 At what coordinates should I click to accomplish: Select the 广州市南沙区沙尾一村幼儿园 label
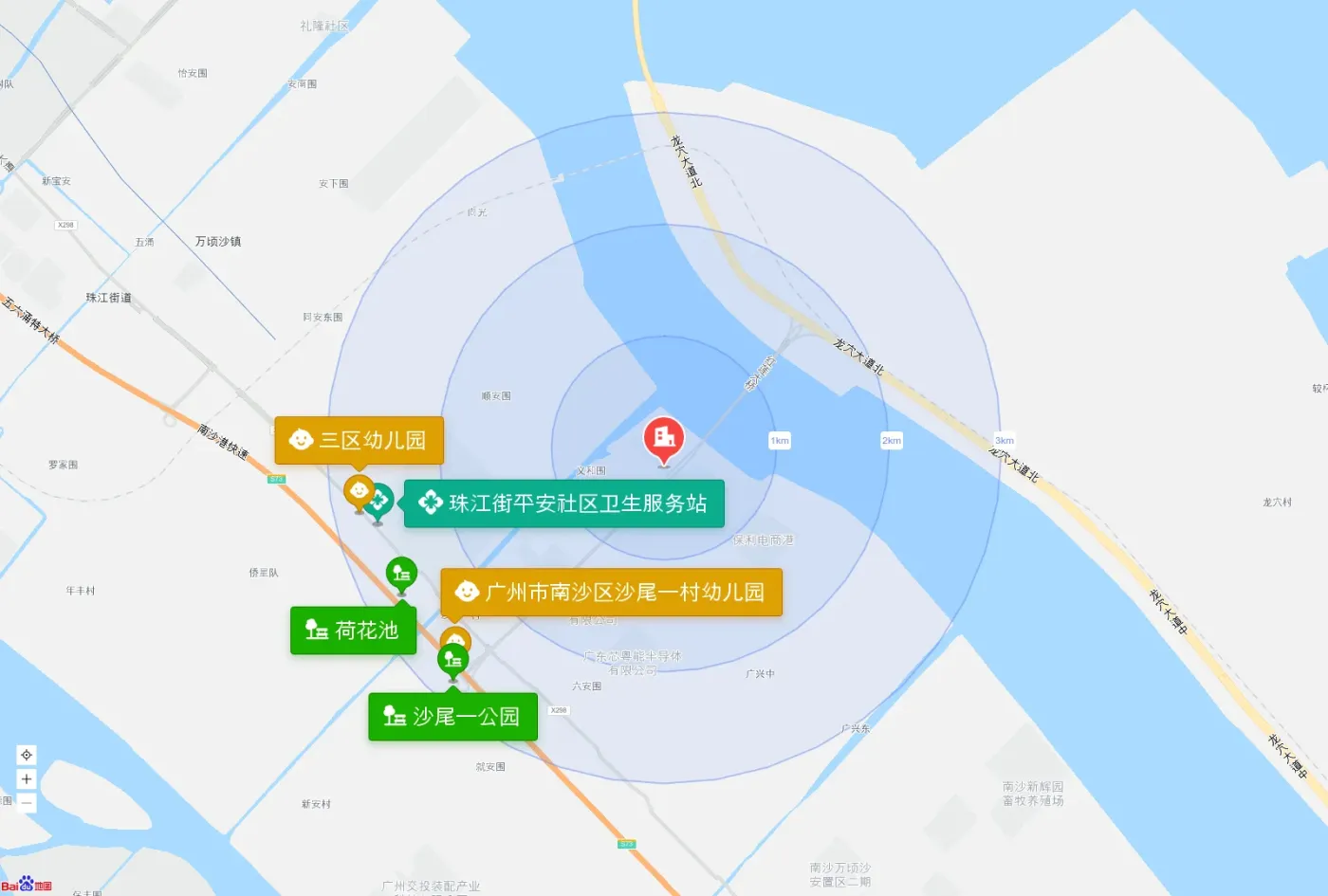[x=612, y=592]
